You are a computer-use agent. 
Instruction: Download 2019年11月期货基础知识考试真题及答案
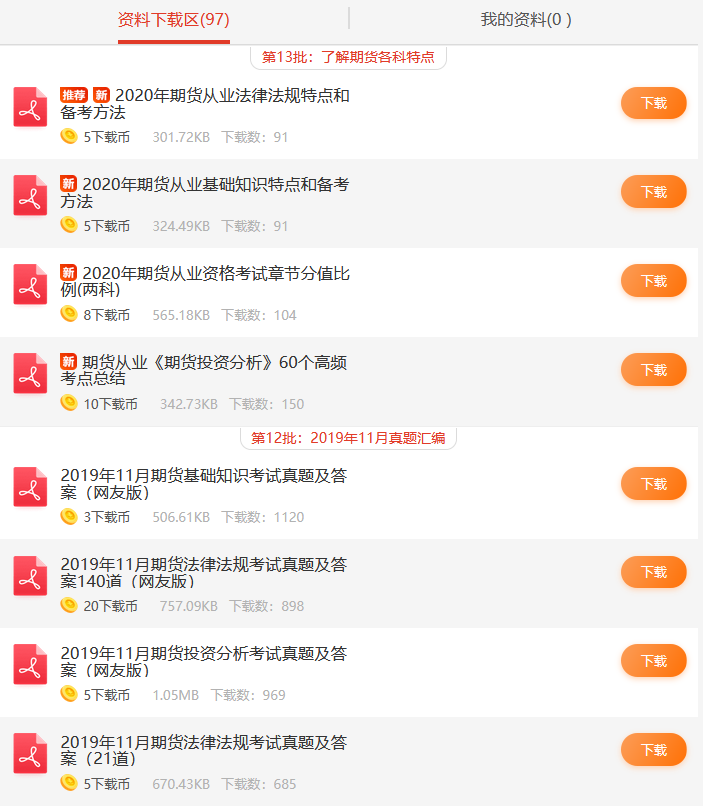(x=653, y=484)
